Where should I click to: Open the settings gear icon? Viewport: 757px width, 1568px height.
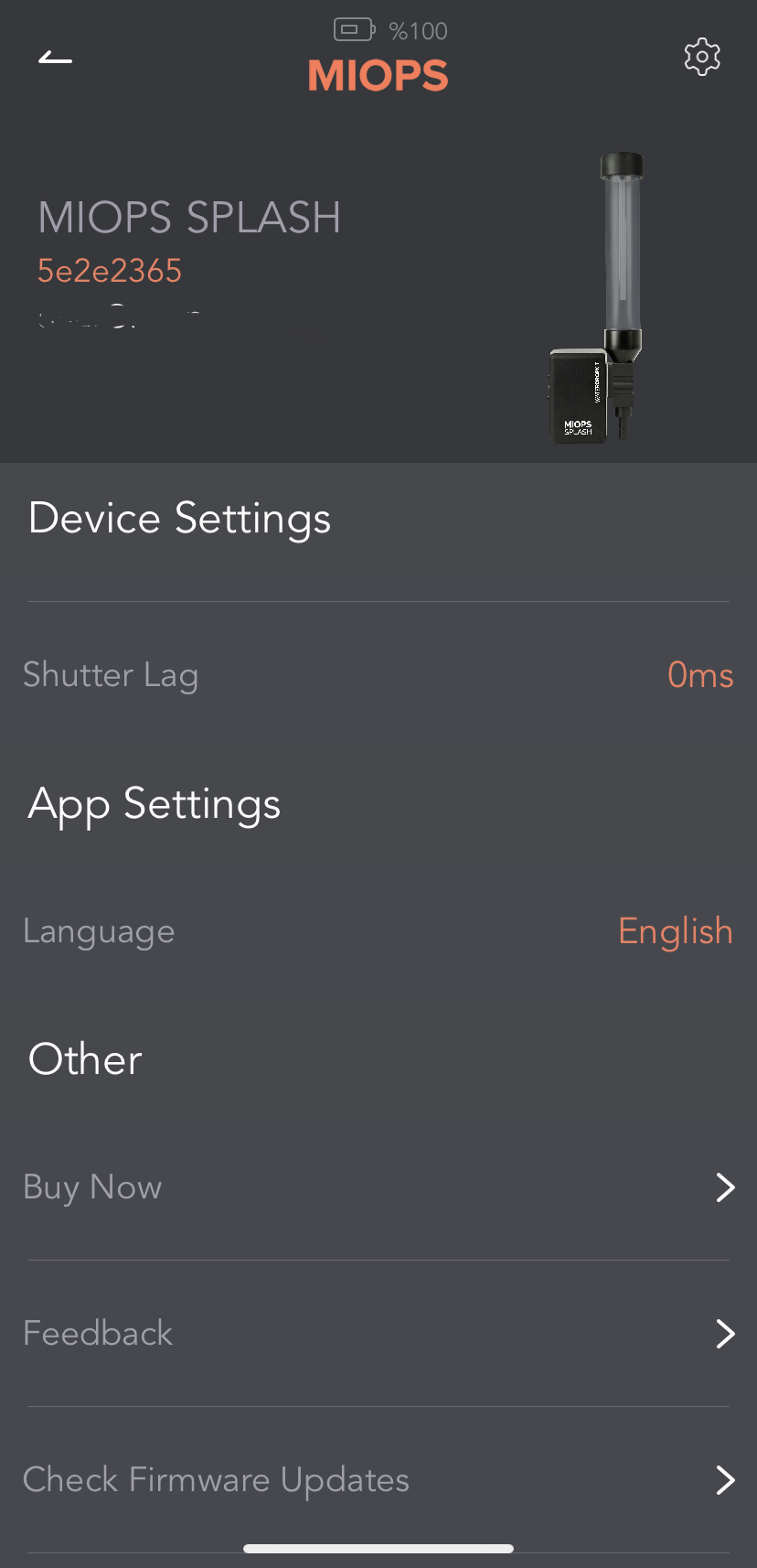pyautogui.click(x=702, y=57)
